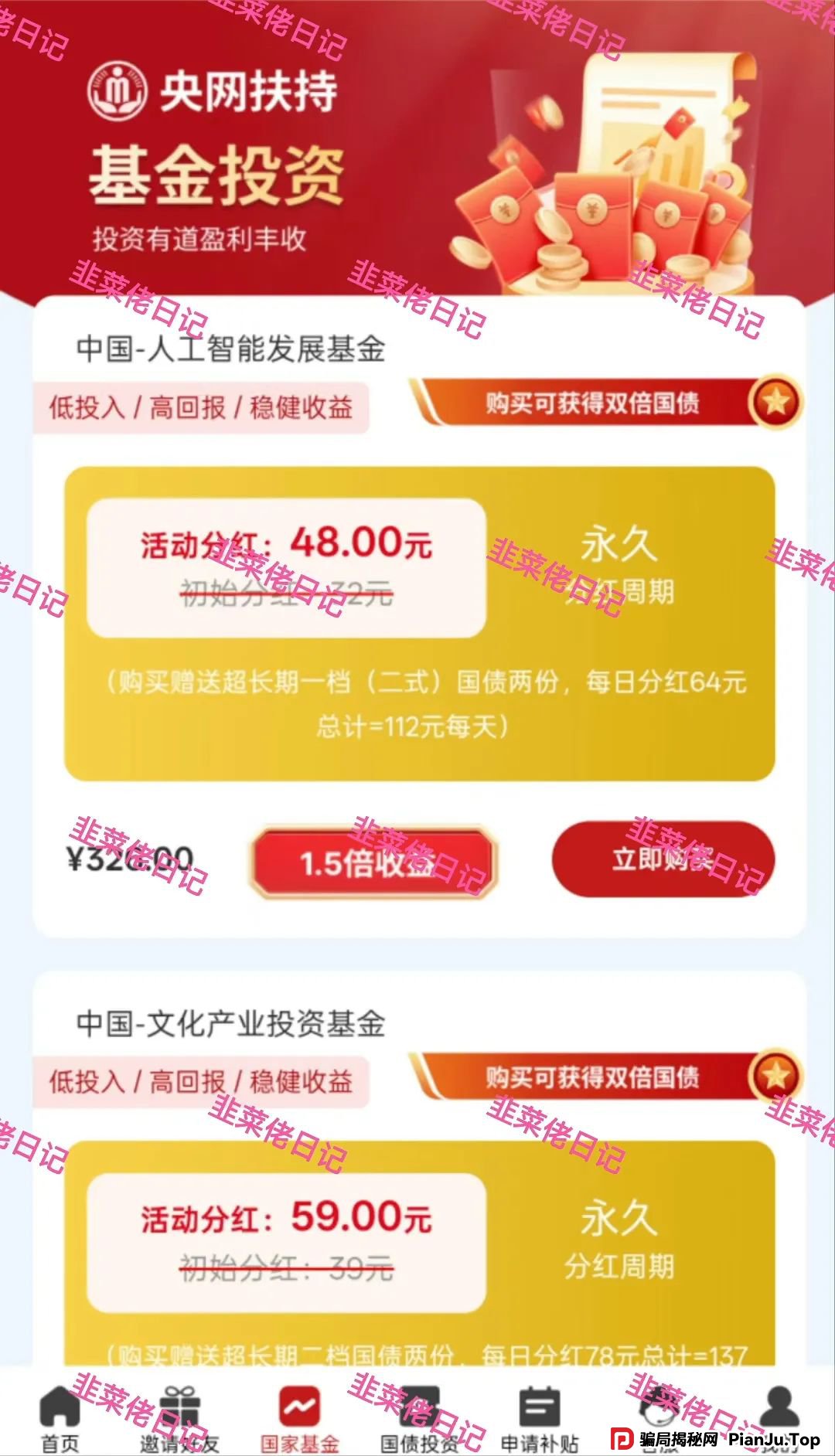Tap 立即购买 for 人工智能发展基金
835x1456 pixels.
663,859
